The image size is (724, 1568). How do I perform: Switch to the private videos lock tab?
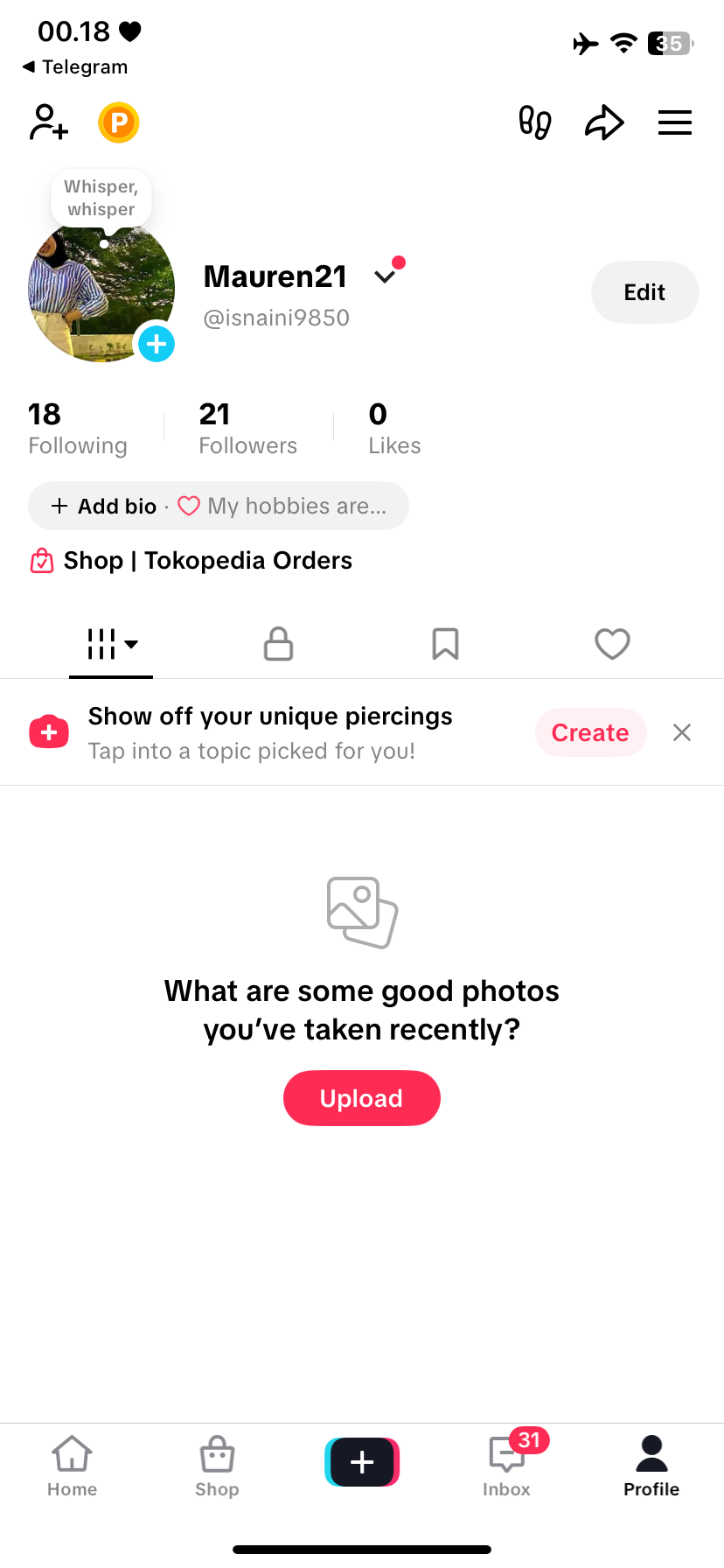[278, 644]
